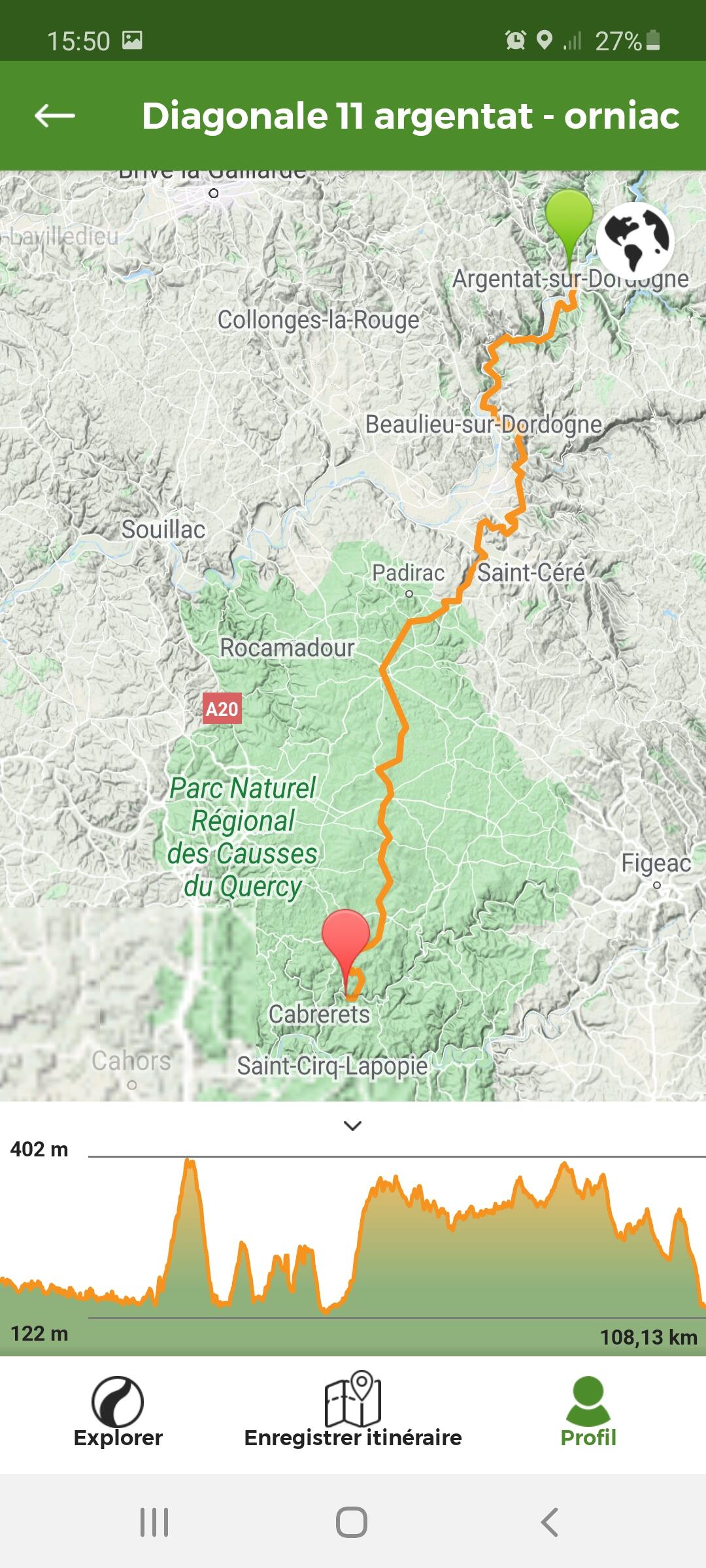Screen dimensions: 706x1568
Task: Open Enregistrer itinéraire tab
Action: [x=353, y=1411]
